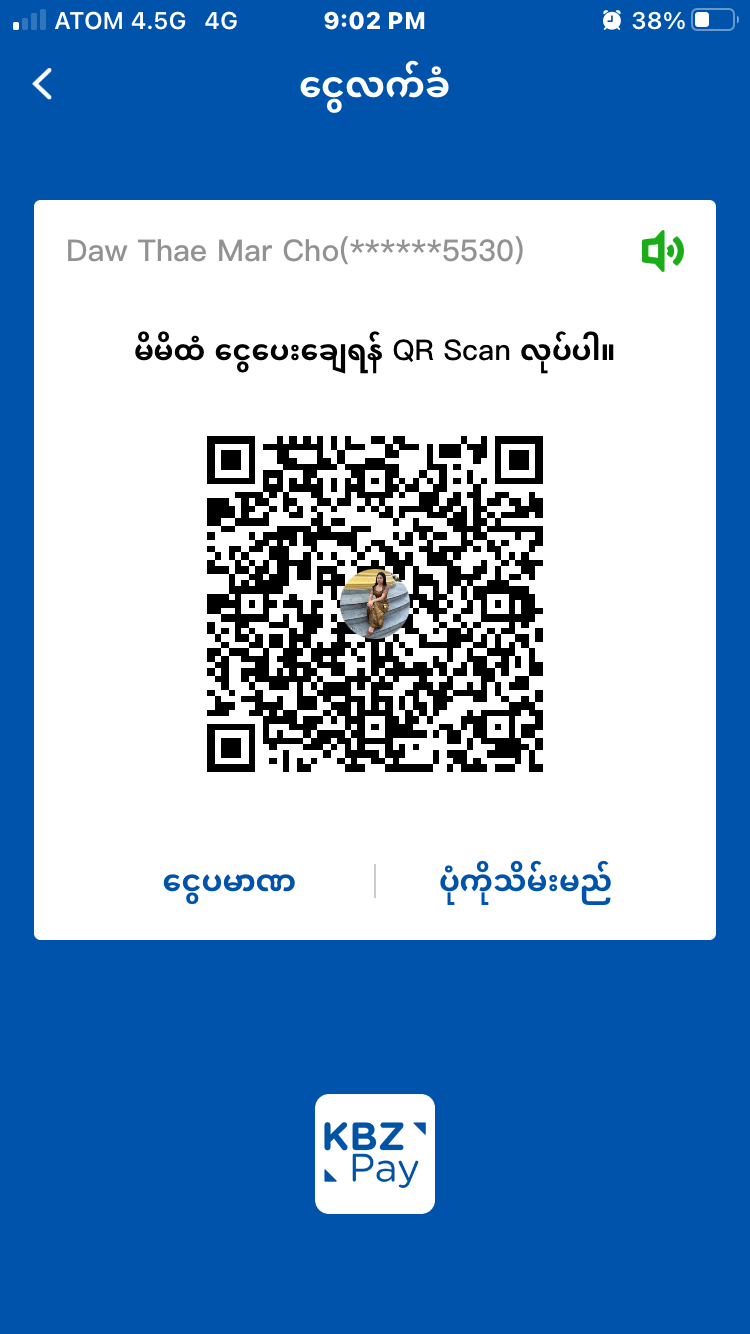Tap the green speaker sound icon
This screenshot has width=750, height=1334.
point(662,251)
